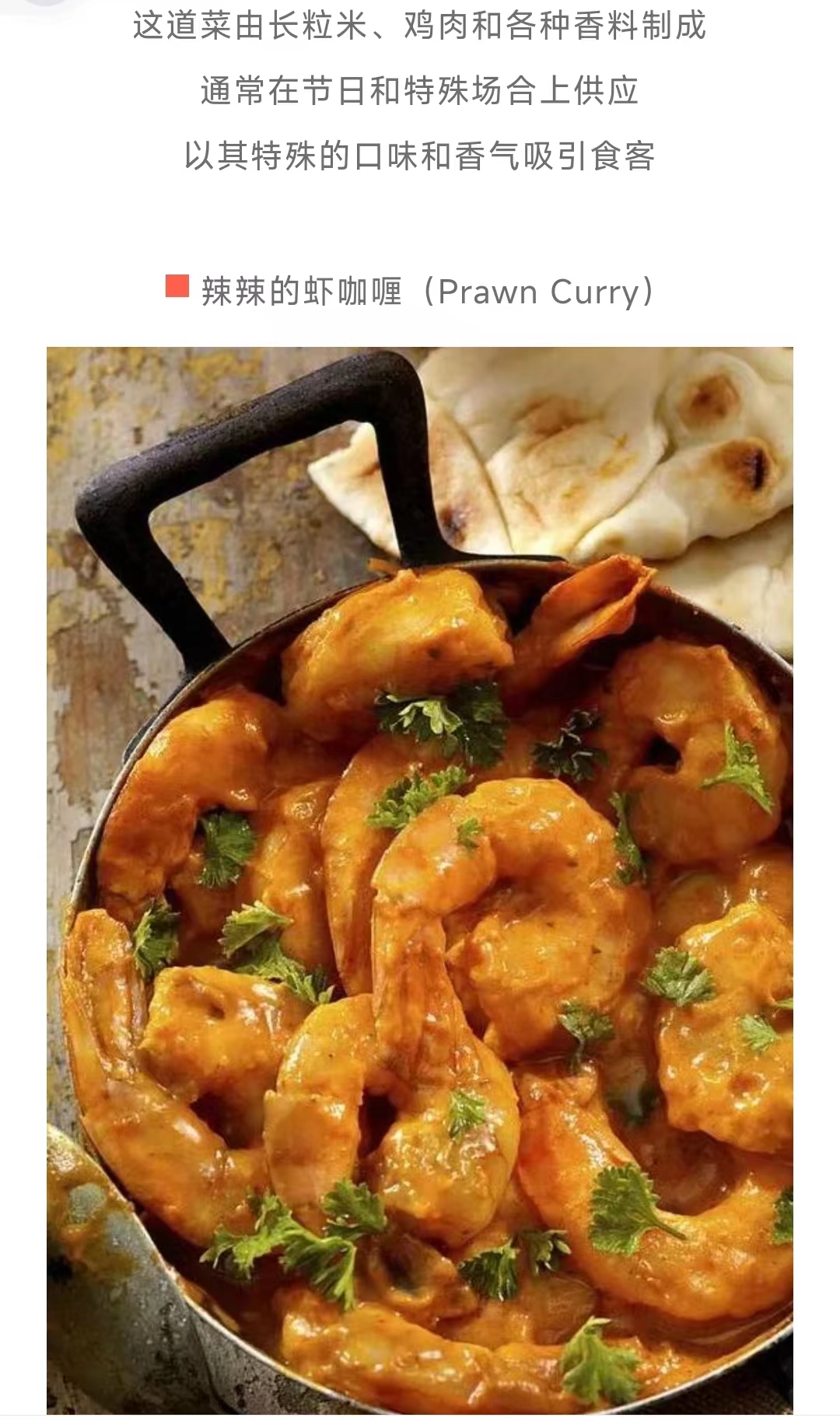The height and width of the screenshot is (1428, 840).
Task: Open the prawn curry photo full-screen
Action: coord(420,879)
